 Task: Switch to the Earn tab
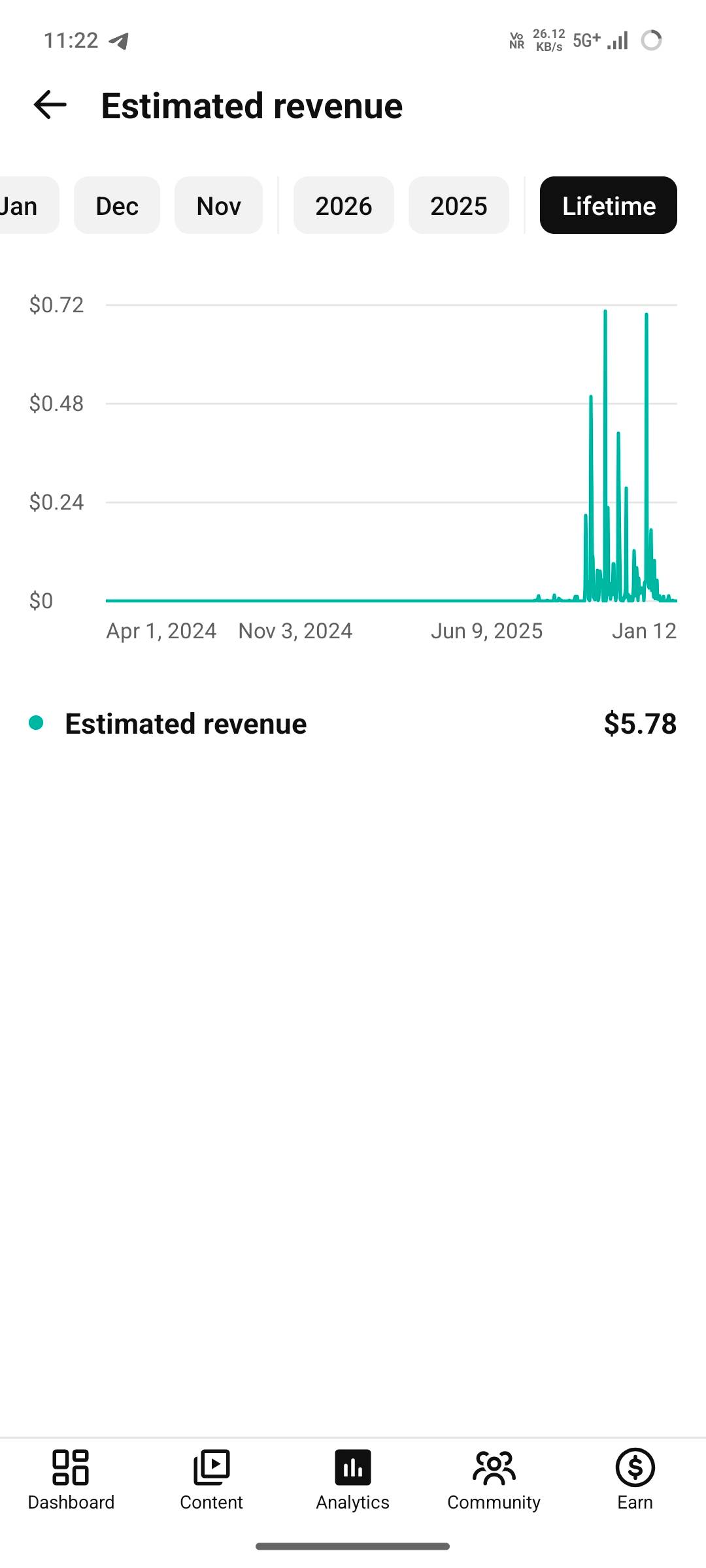pyautogui.click(x=635, y=1479)
